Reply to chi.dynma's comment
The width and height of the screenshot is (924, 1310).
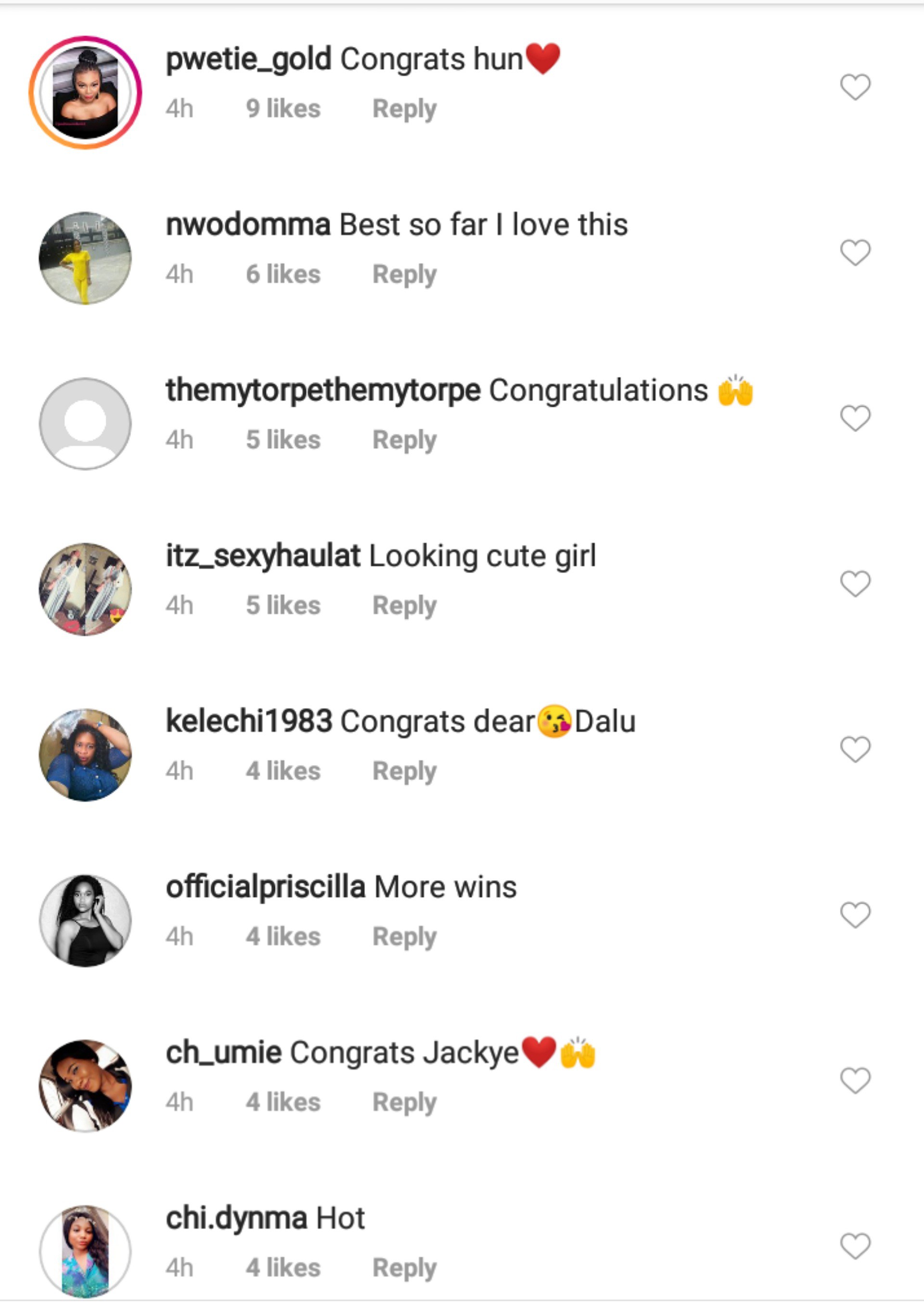tap(404, 1267)
